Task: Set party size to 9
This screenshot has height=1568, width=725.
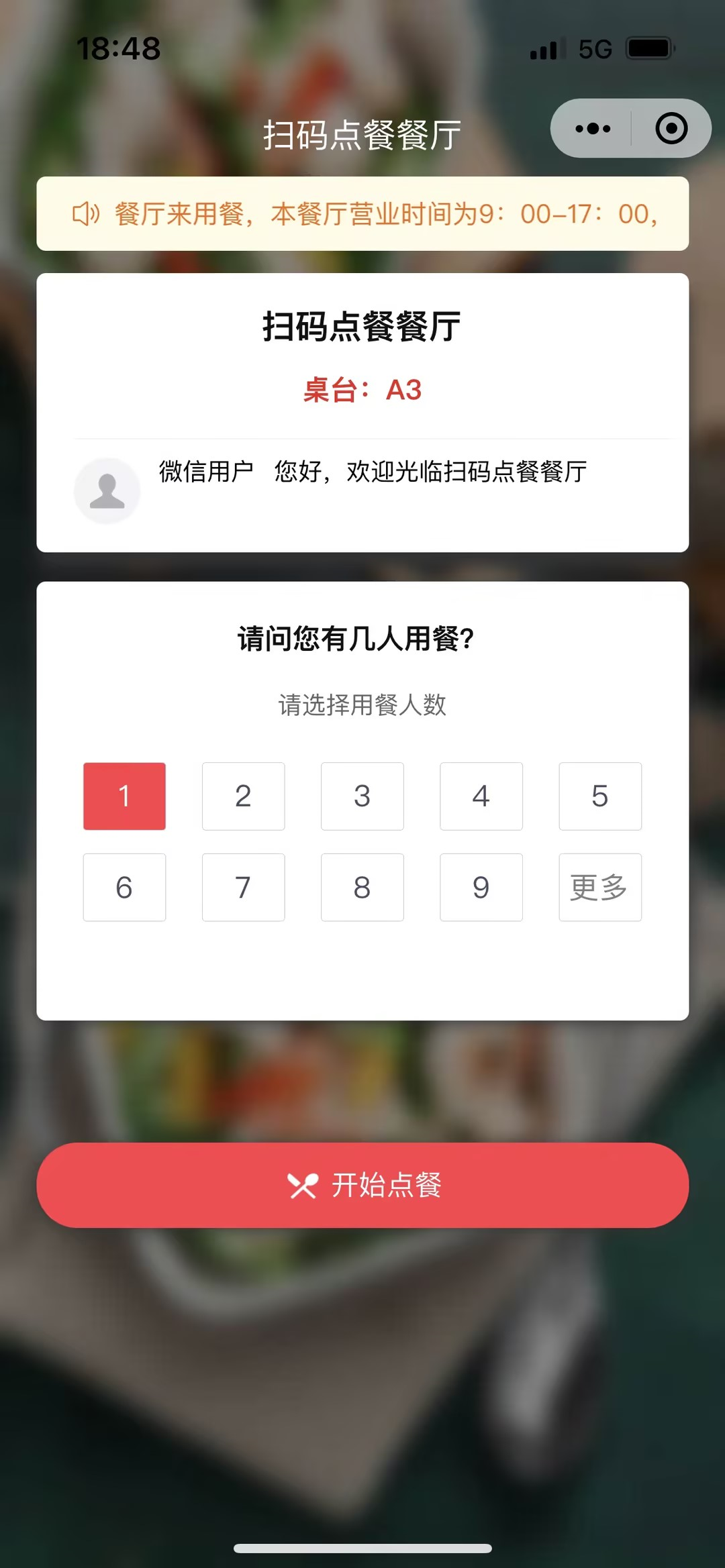Action: (x=481, y=887)
